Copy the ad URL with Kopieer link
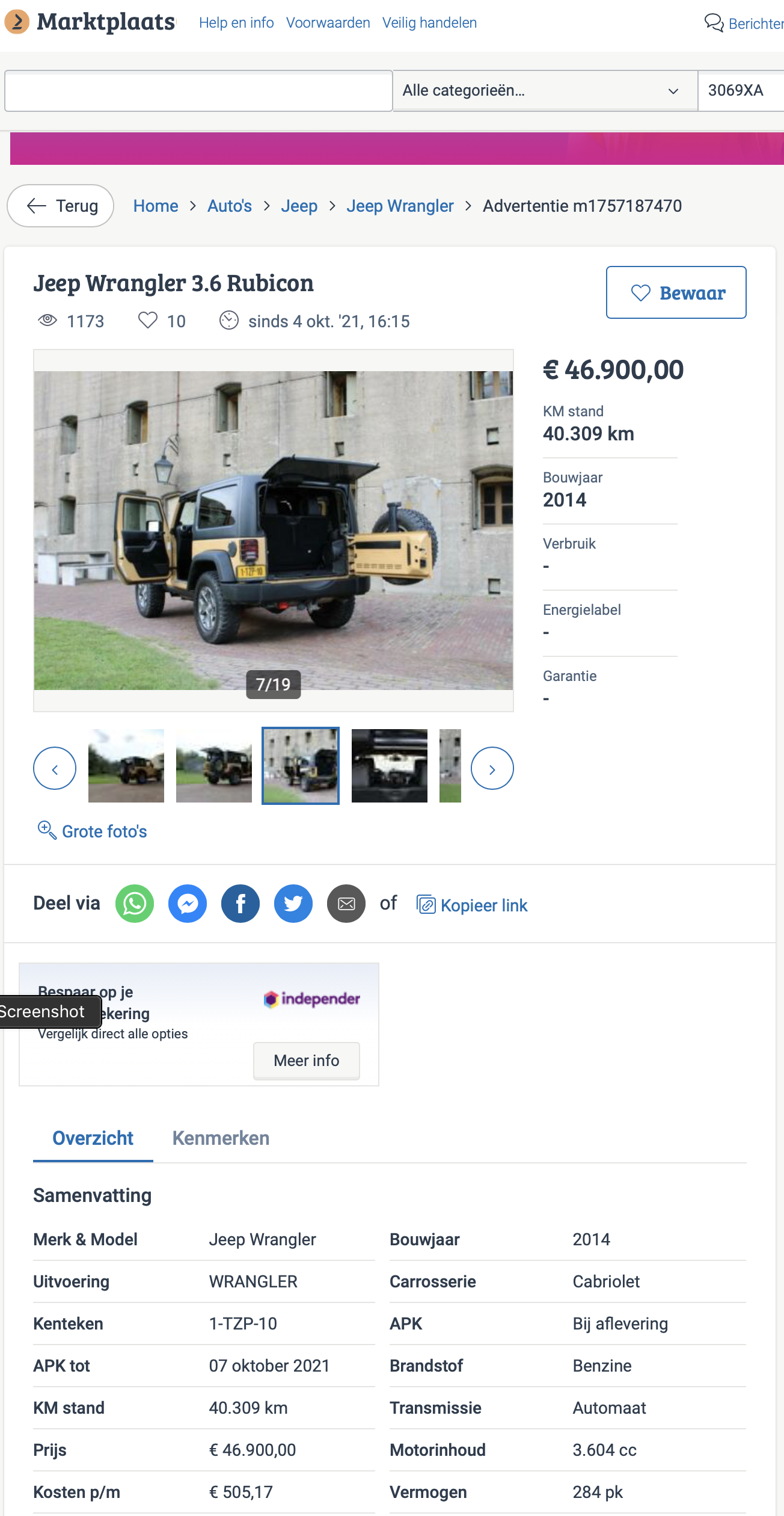Screen dimensions: 784x1516 click(472, 905)
